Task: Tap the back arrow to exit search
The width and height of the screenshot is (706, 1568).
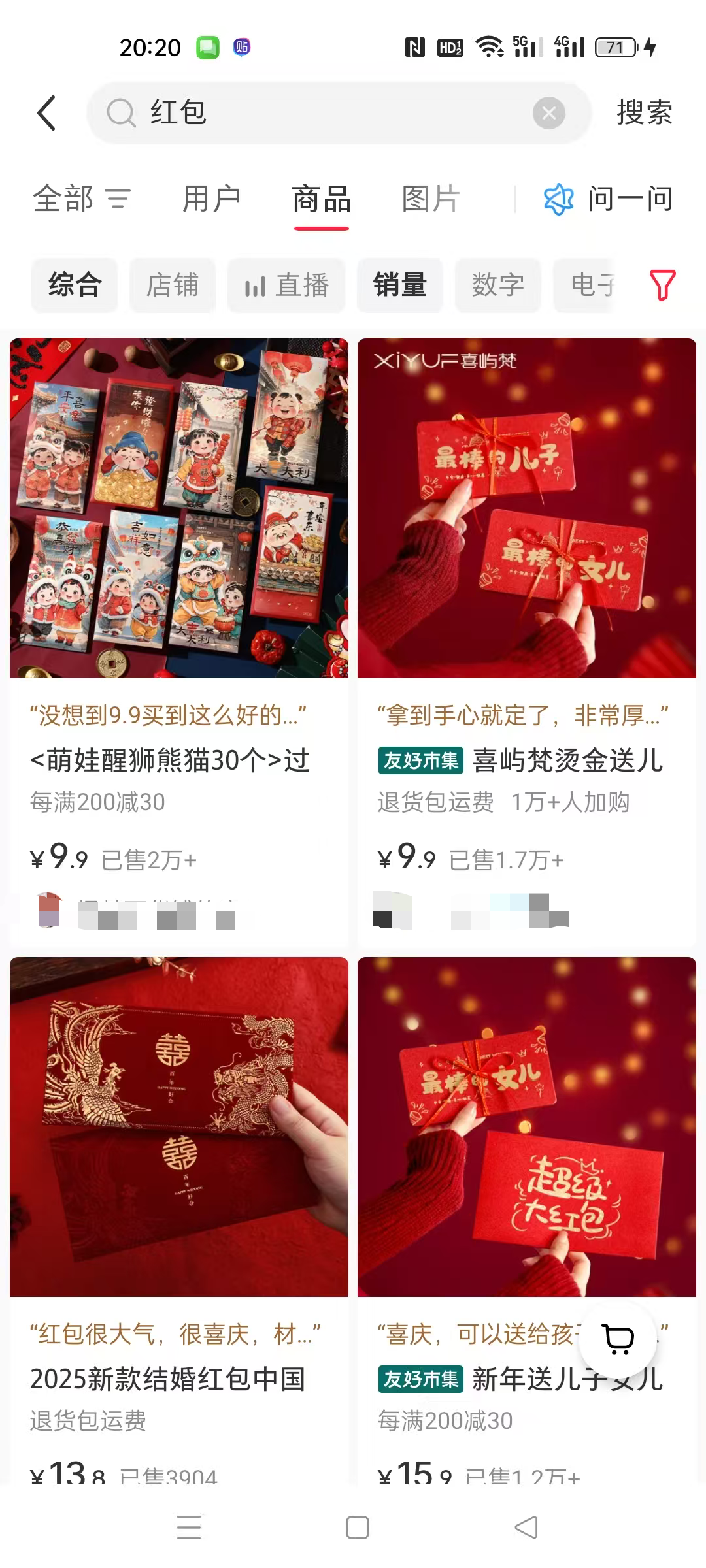Action: coord(46,112)
